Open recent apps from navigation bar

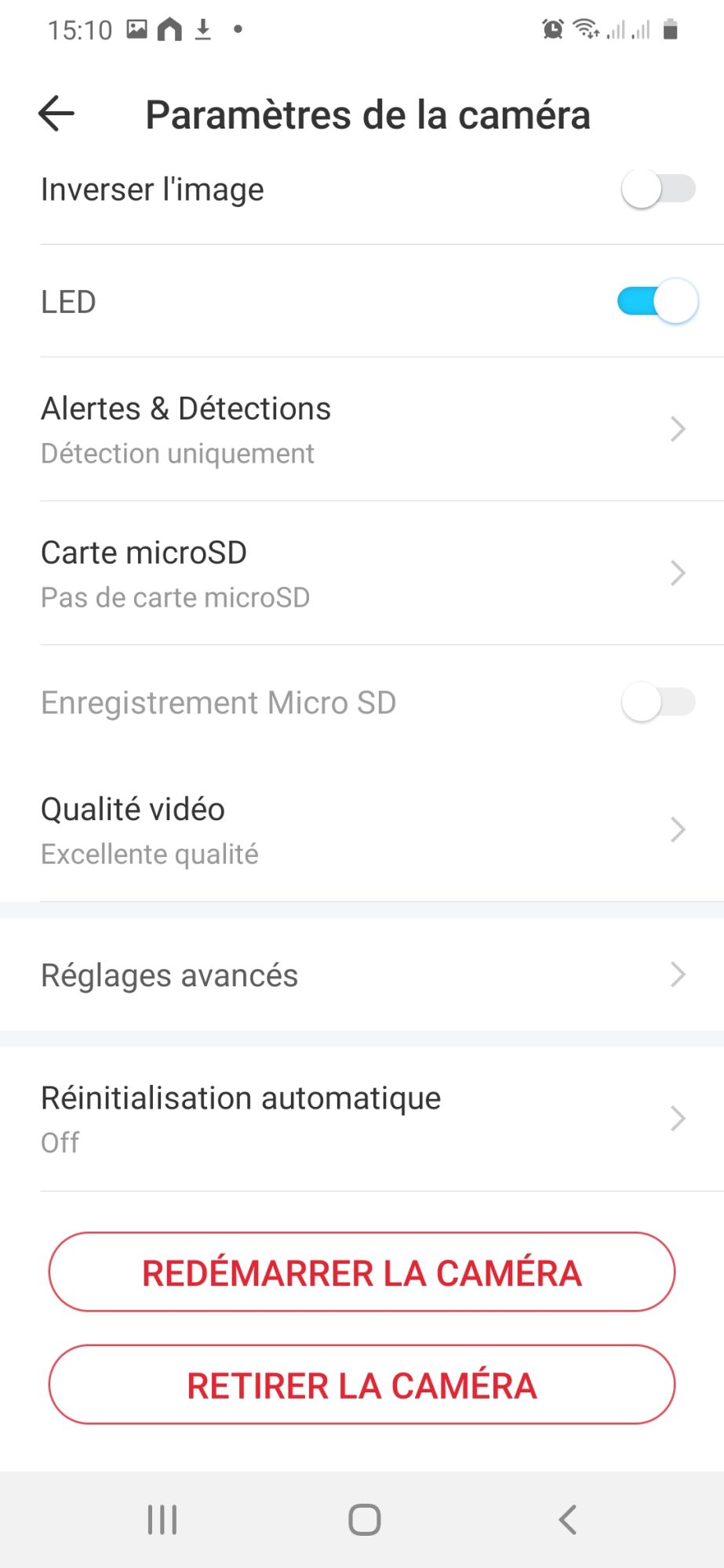pos(162,1519)
